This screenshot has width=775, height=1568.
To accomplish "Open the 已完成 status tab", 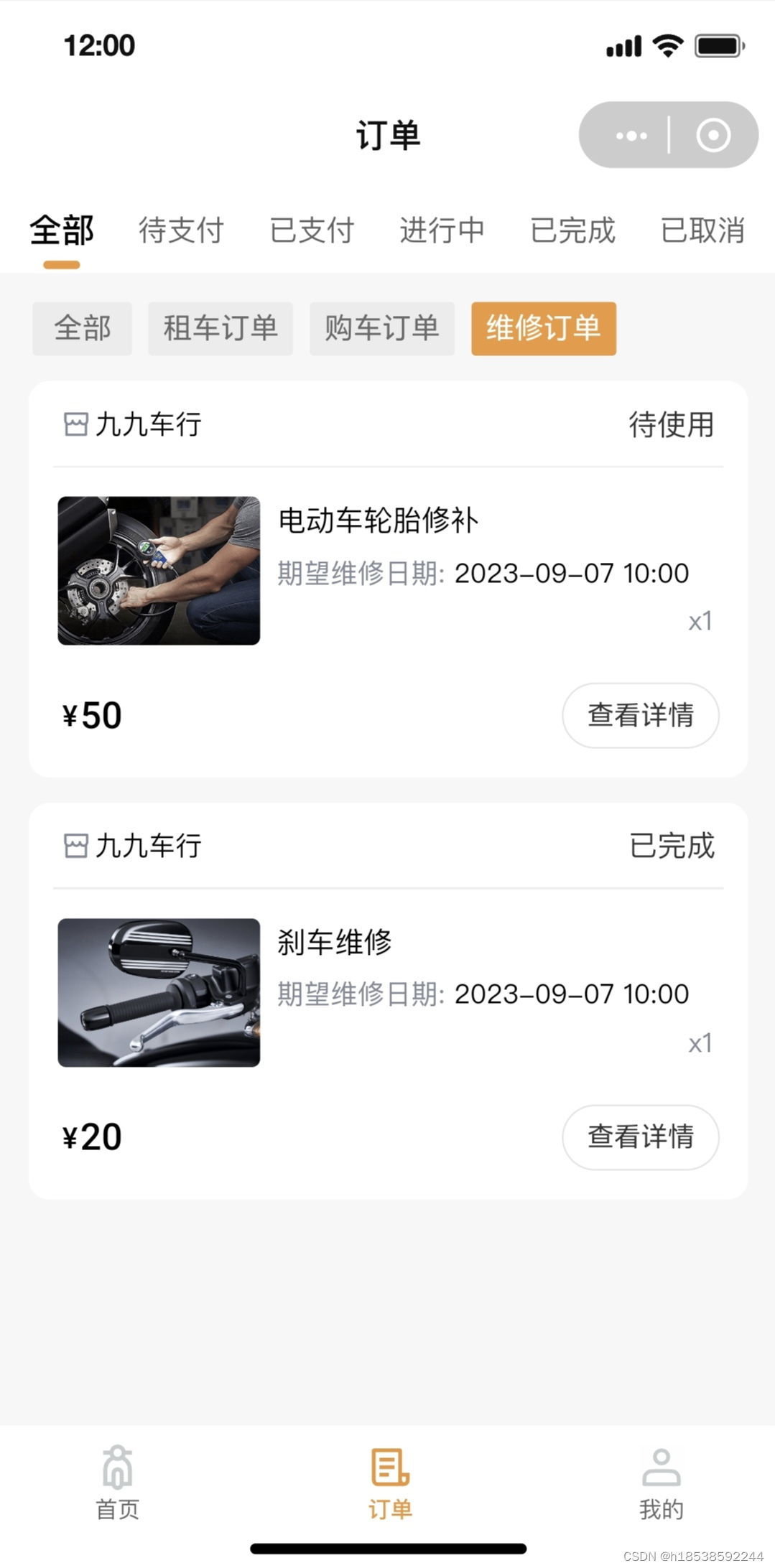I will (x=572, y=230).
